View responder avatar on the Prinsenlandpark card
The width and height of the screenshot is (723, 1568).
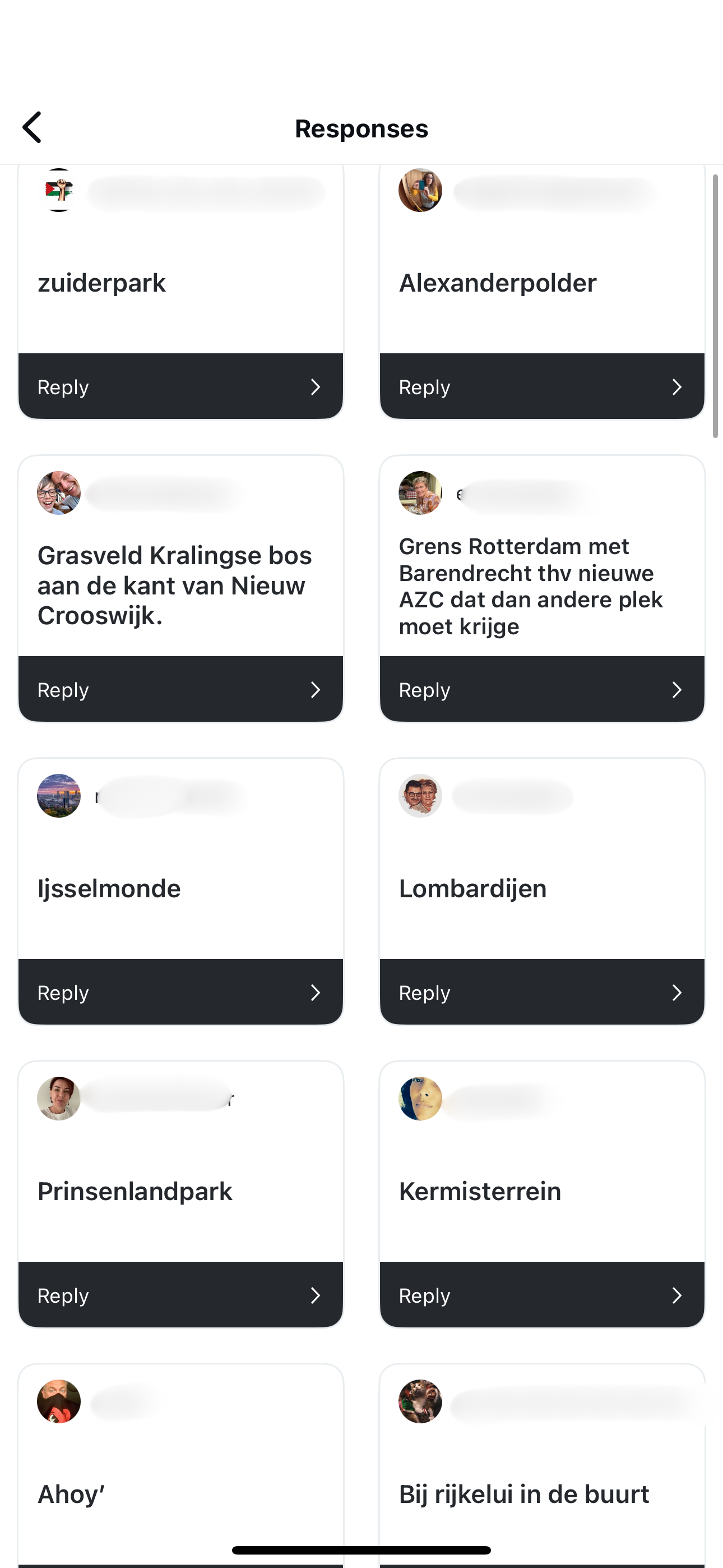click(x=59, y=1098)
